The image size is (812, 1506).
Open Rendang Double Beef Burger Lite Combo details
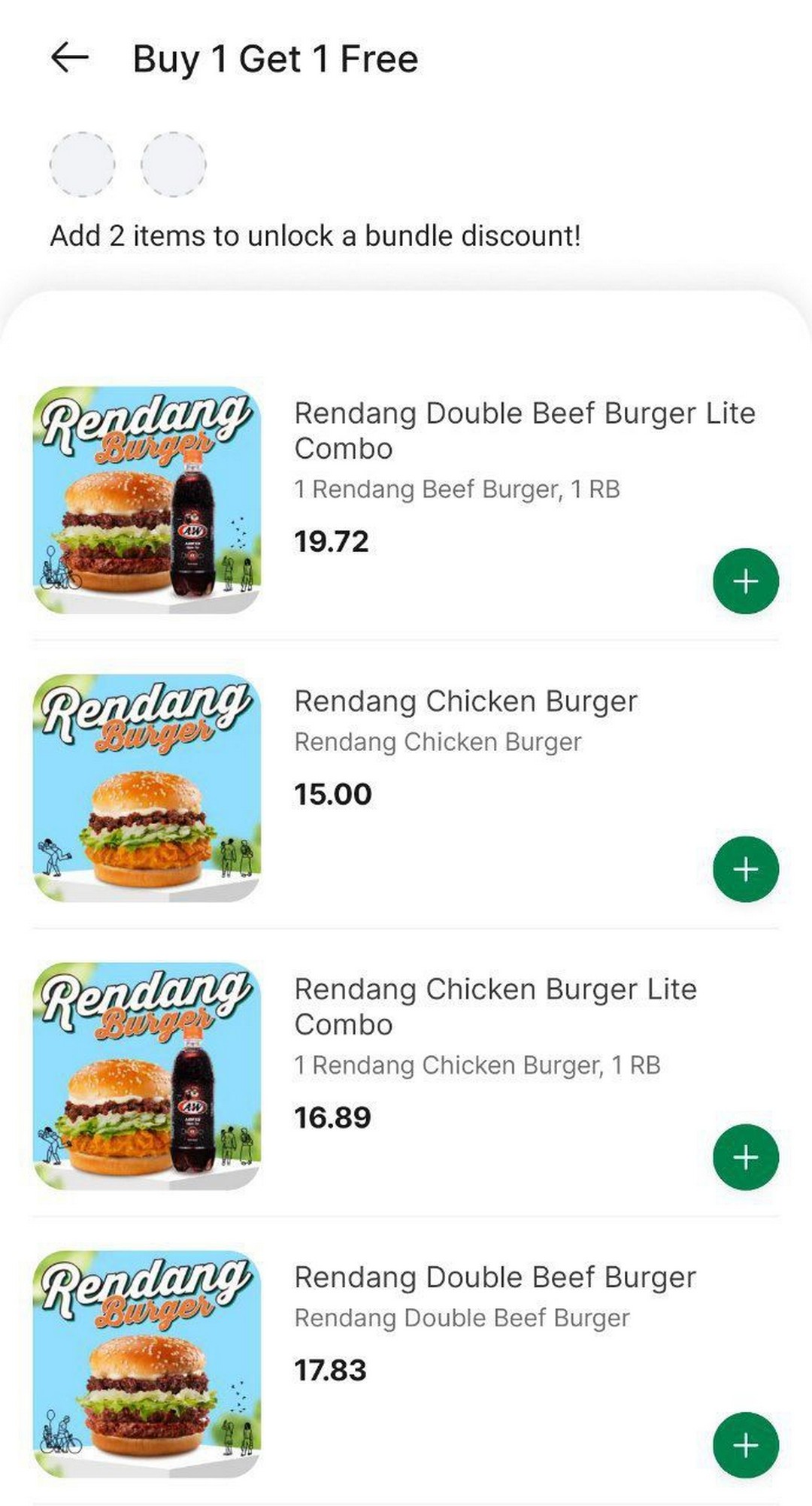coord(523,430)
